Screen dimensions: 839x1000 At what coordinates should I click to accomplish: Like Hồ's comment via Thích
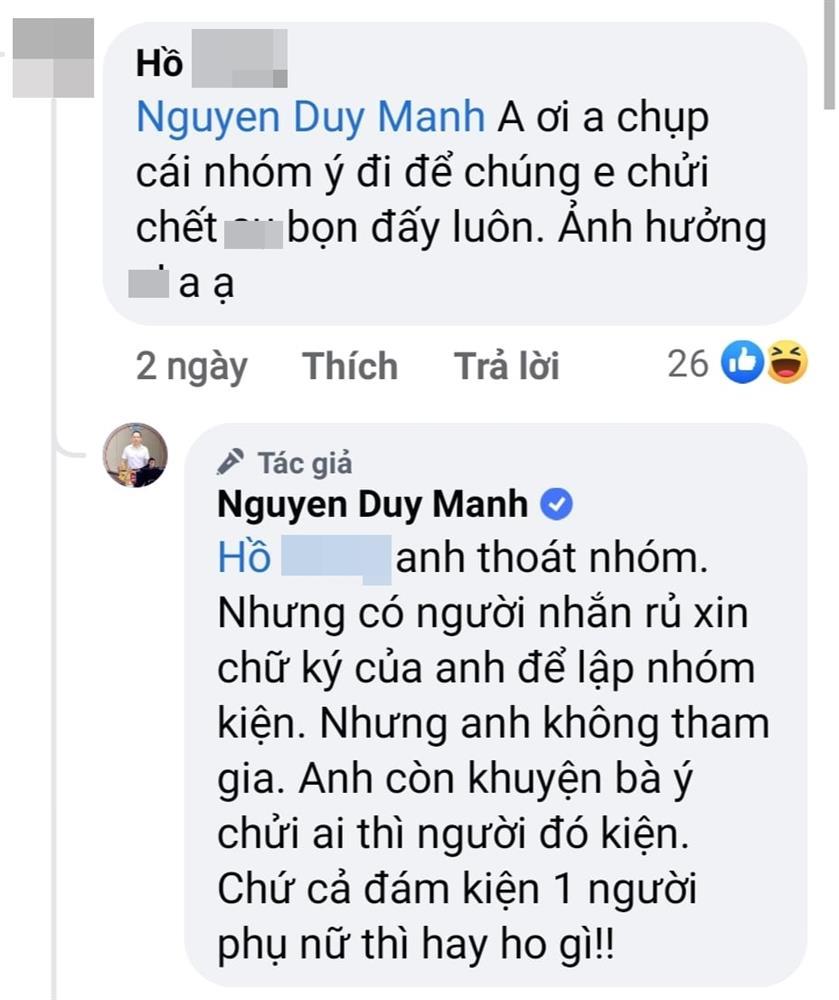350,367
